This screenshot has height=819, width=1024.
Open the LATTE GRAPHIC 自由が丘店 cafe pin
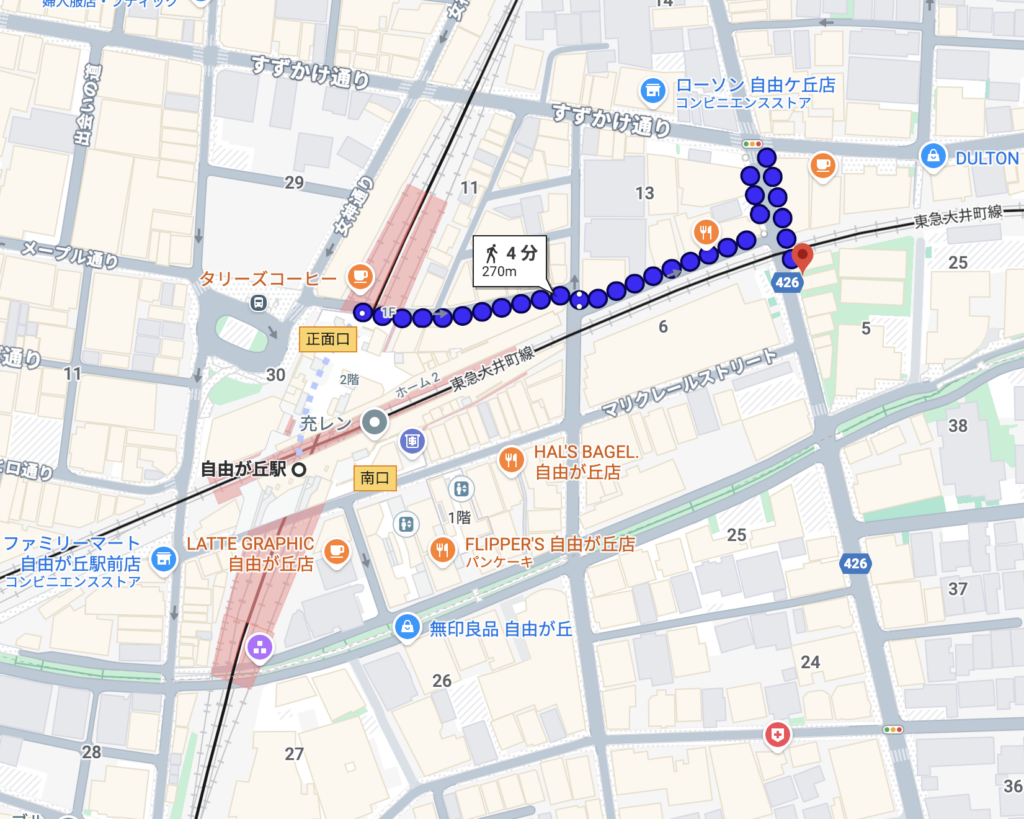tap(337, 552)
